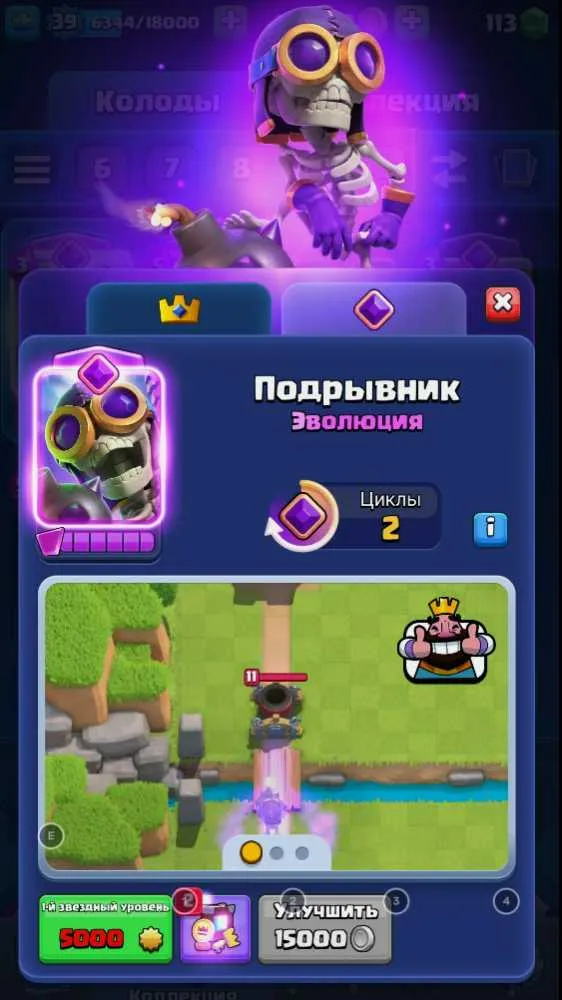Open the blue info button
Image resolution: width=562 pixels, height=1000 pixels.
coord(490,529)
